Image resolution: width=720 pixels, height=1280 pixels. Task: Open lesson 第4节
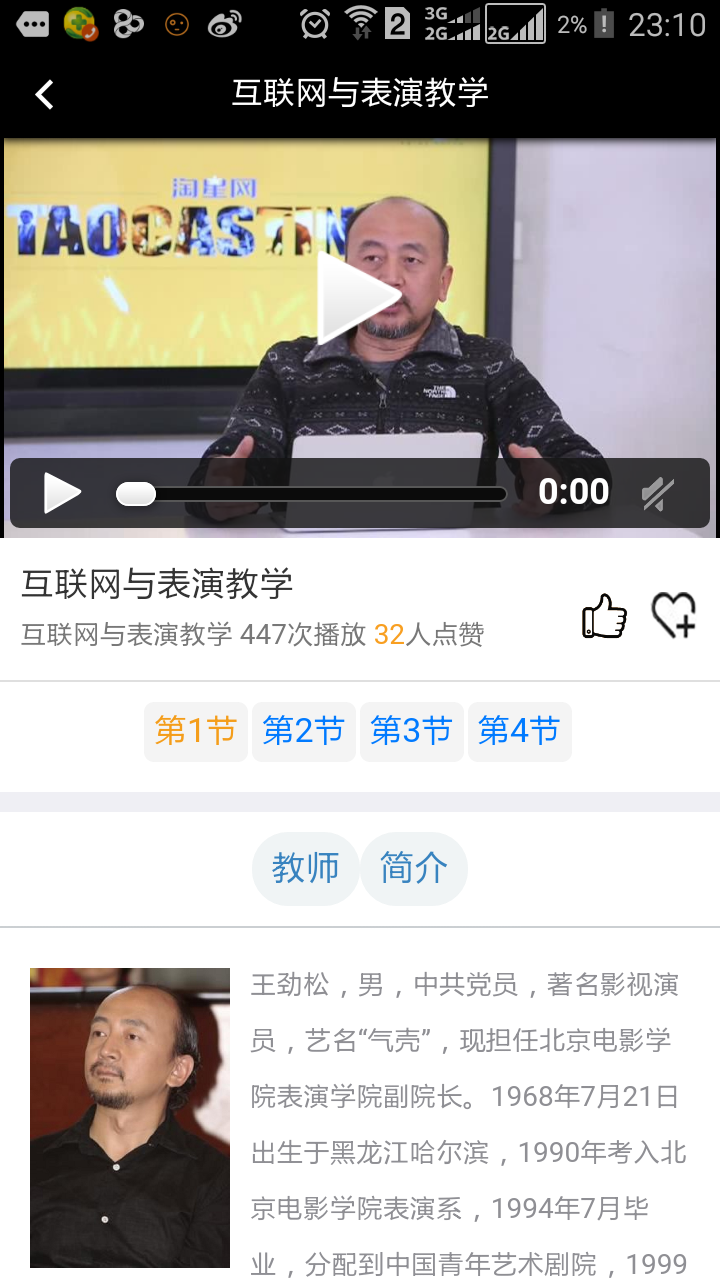pyautogui.click(x=519, y=731)
